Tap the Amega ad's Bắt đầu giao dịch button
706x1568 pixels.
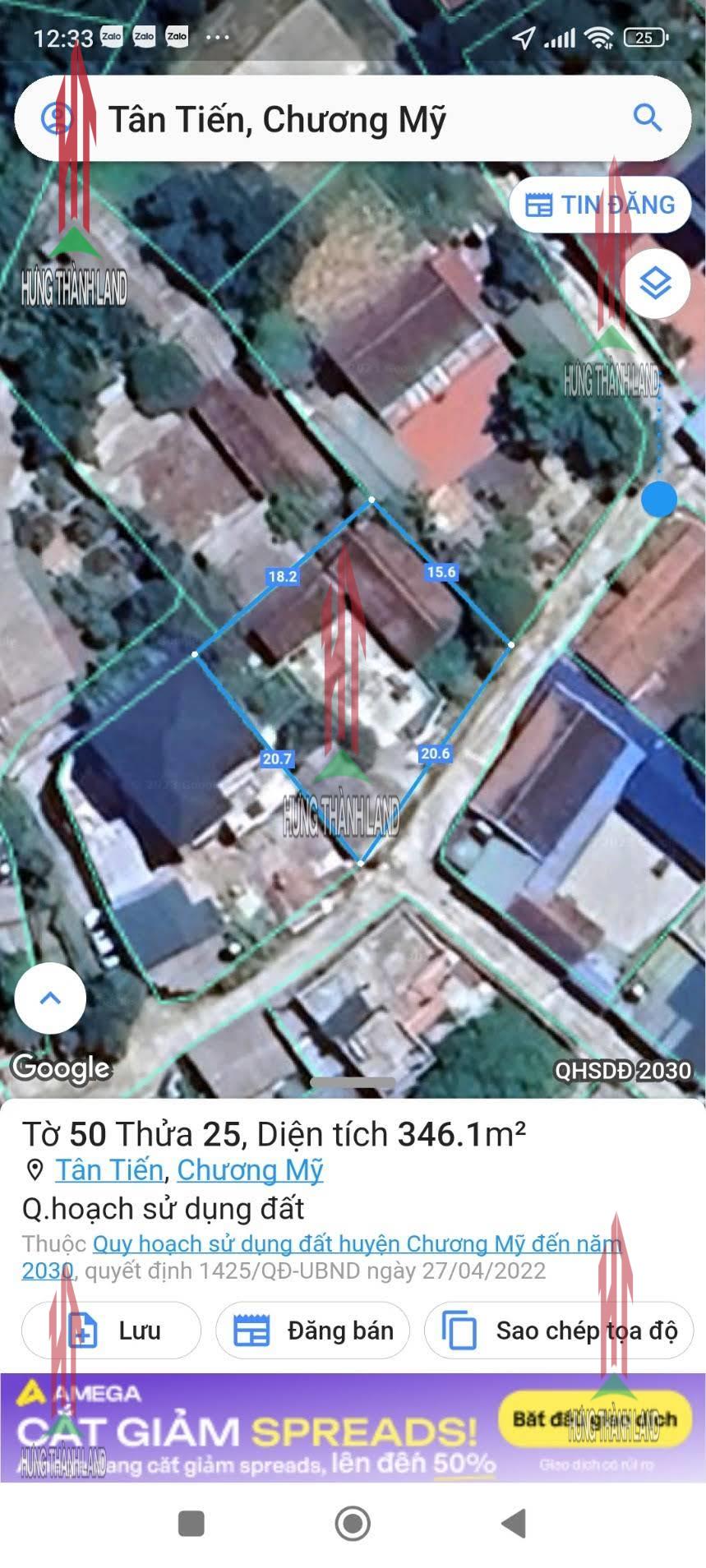point(594,1418)
